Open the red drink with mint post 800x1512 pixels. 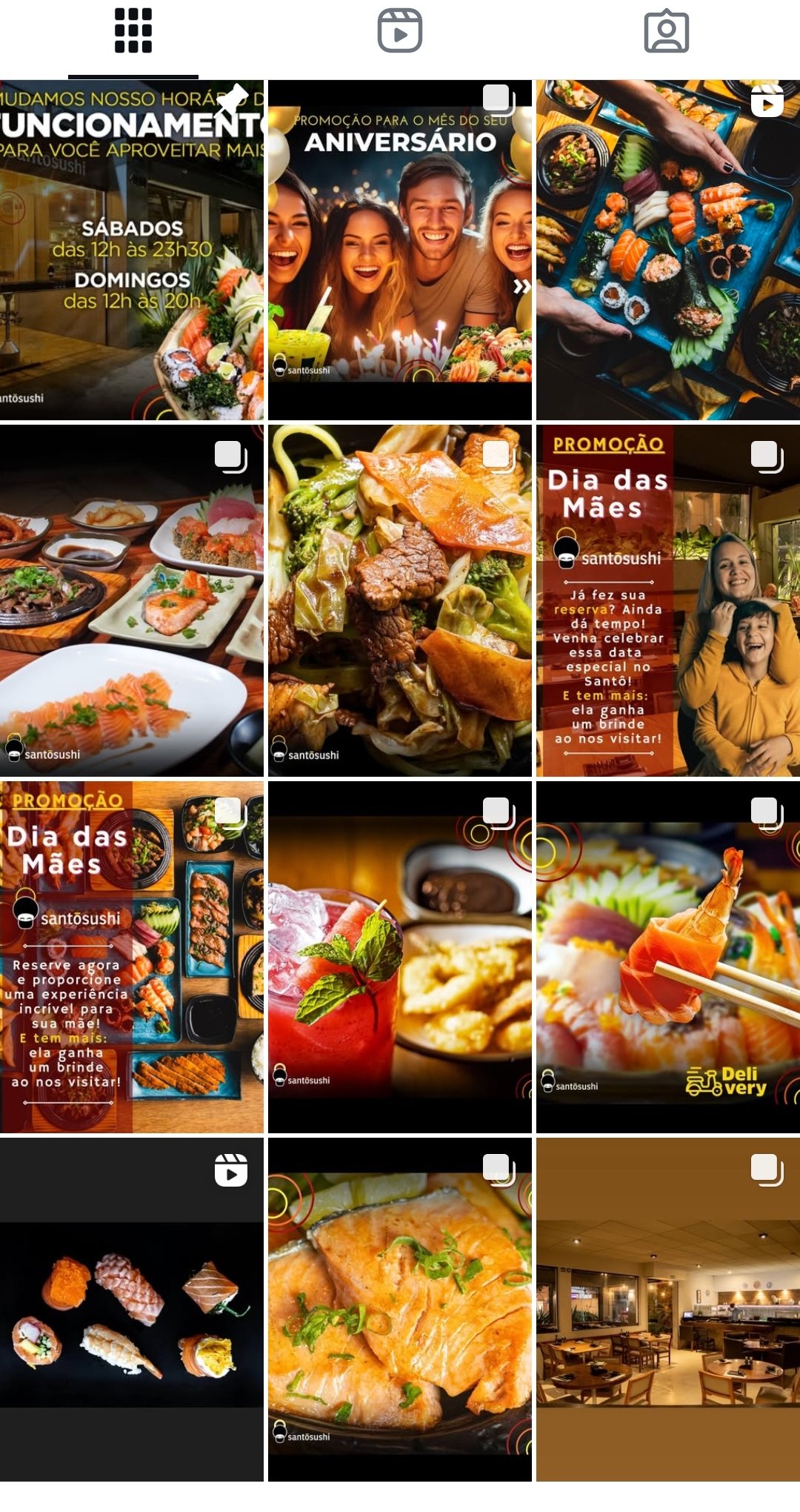tap(400, 957)
